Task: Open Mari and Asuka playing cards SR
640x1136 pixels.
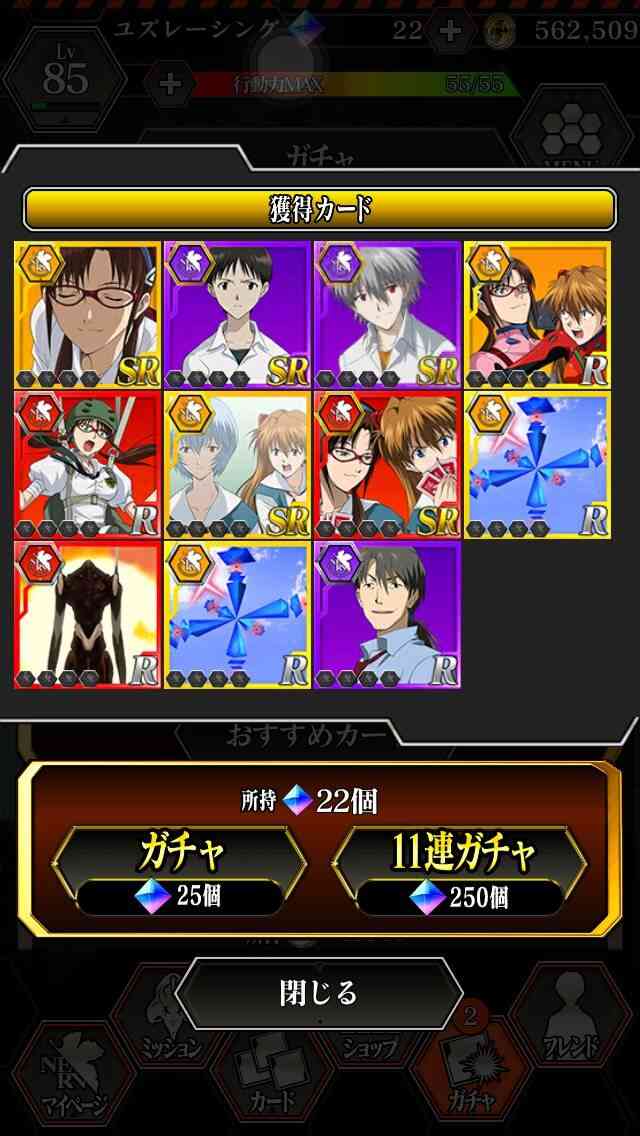Action: [388, 465]
